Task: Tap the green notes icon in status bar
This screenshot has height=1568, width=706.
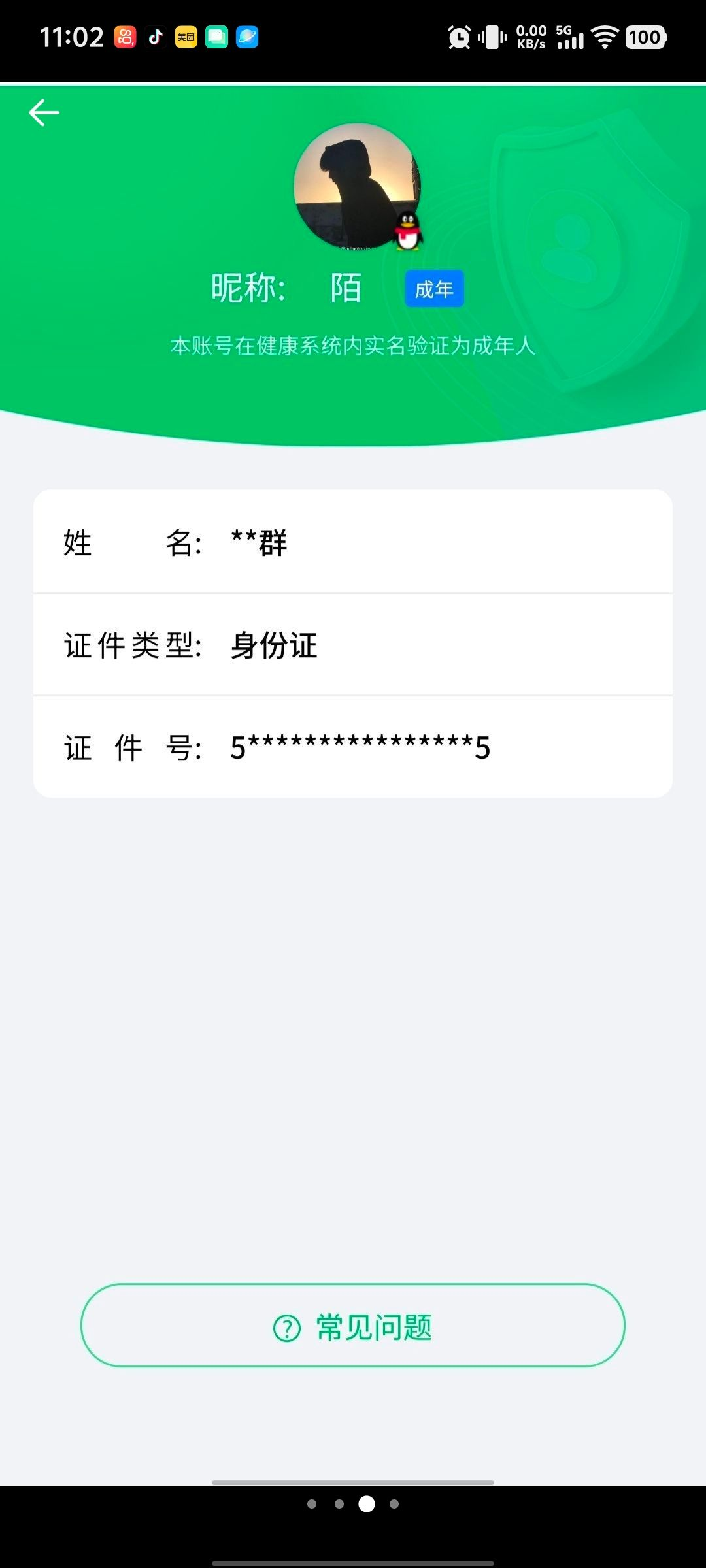Action: pyautogui.click(x=215, y=37)
